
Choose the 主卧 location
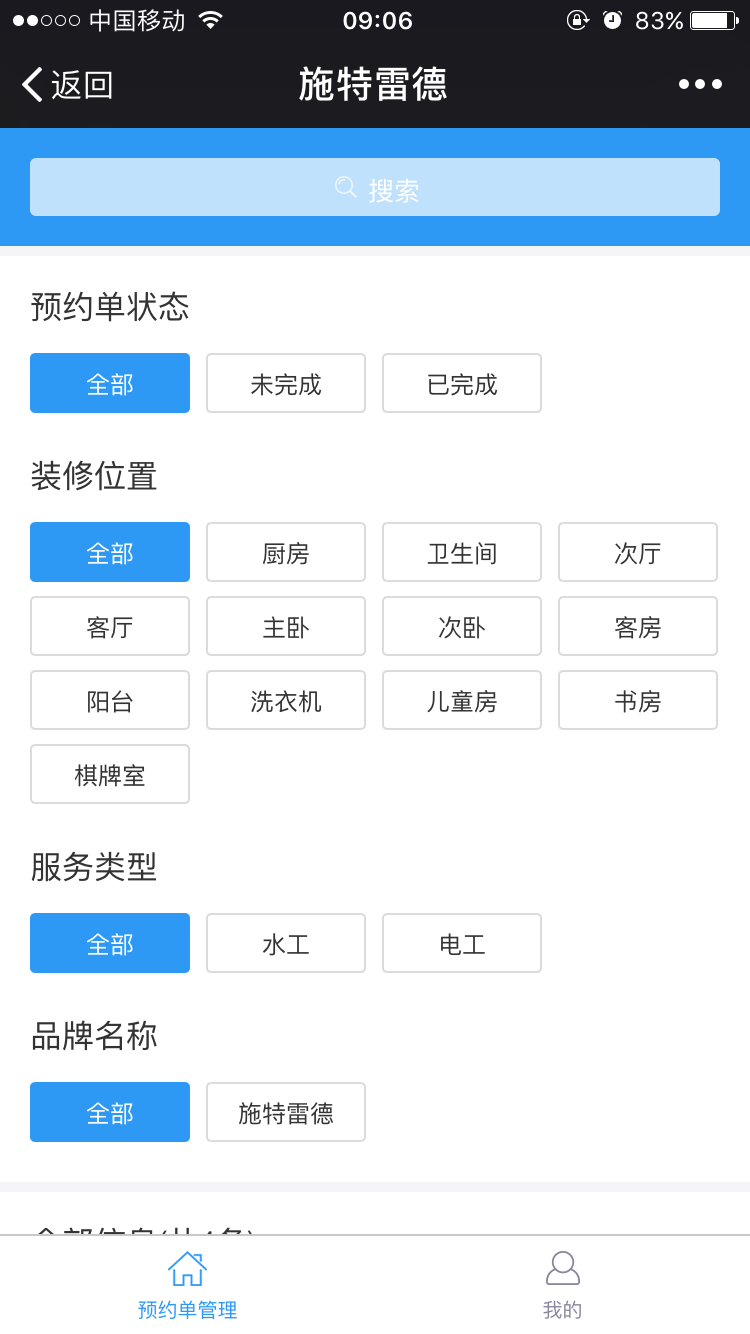286,626
